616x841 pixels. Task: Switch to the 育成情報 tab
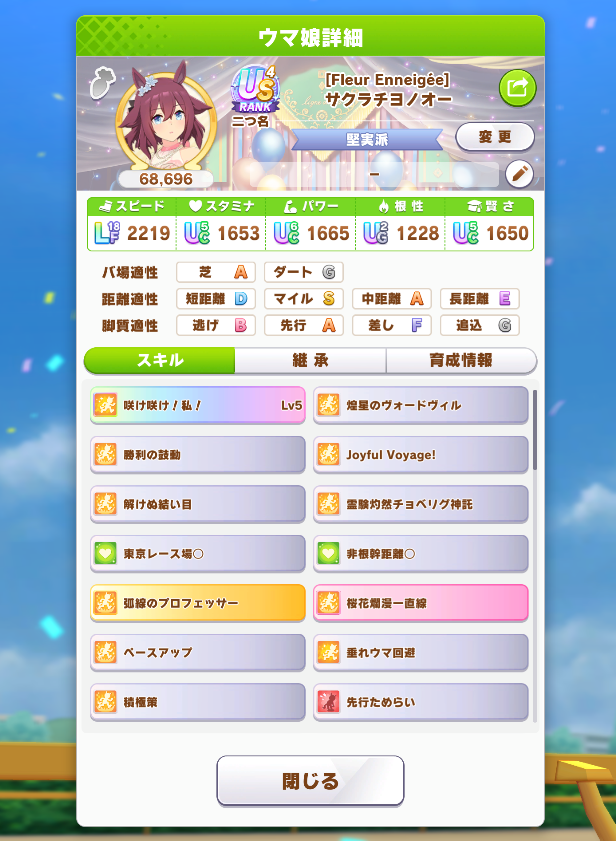tap(461, 360)
